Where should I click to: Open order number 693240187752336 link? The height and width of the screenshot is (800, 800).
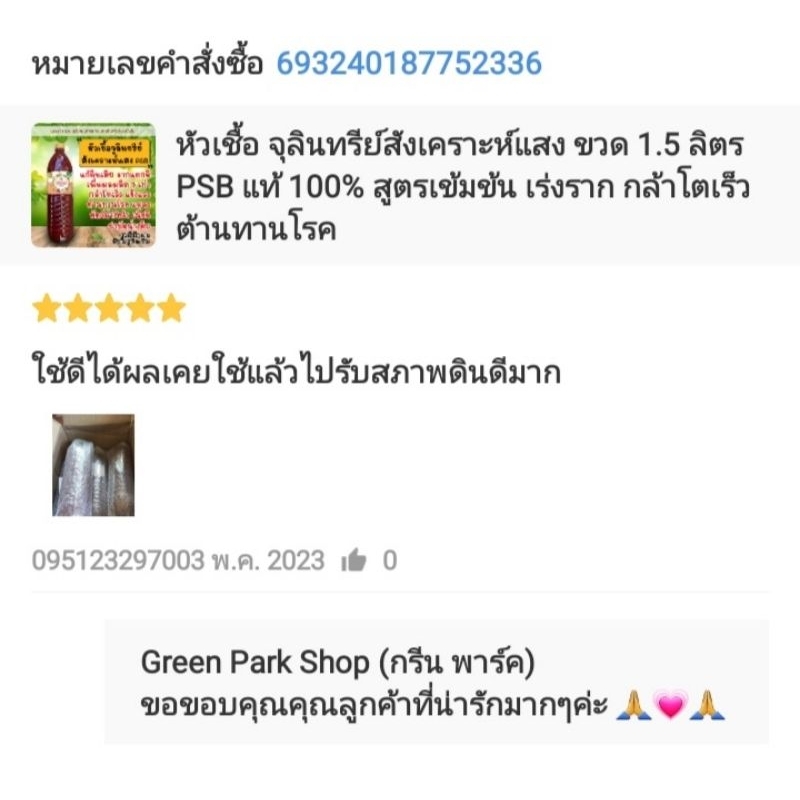(408, 64)
